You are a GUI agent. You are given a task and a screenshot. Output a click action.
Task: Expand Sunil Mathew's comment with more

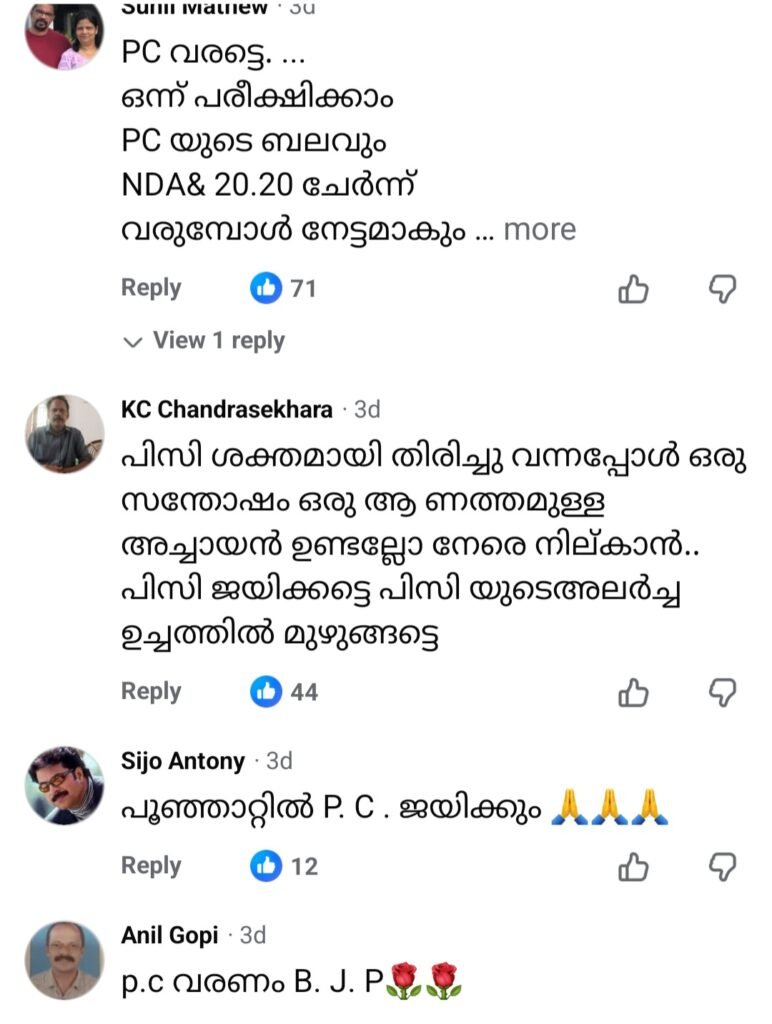(x=539, y=230)
